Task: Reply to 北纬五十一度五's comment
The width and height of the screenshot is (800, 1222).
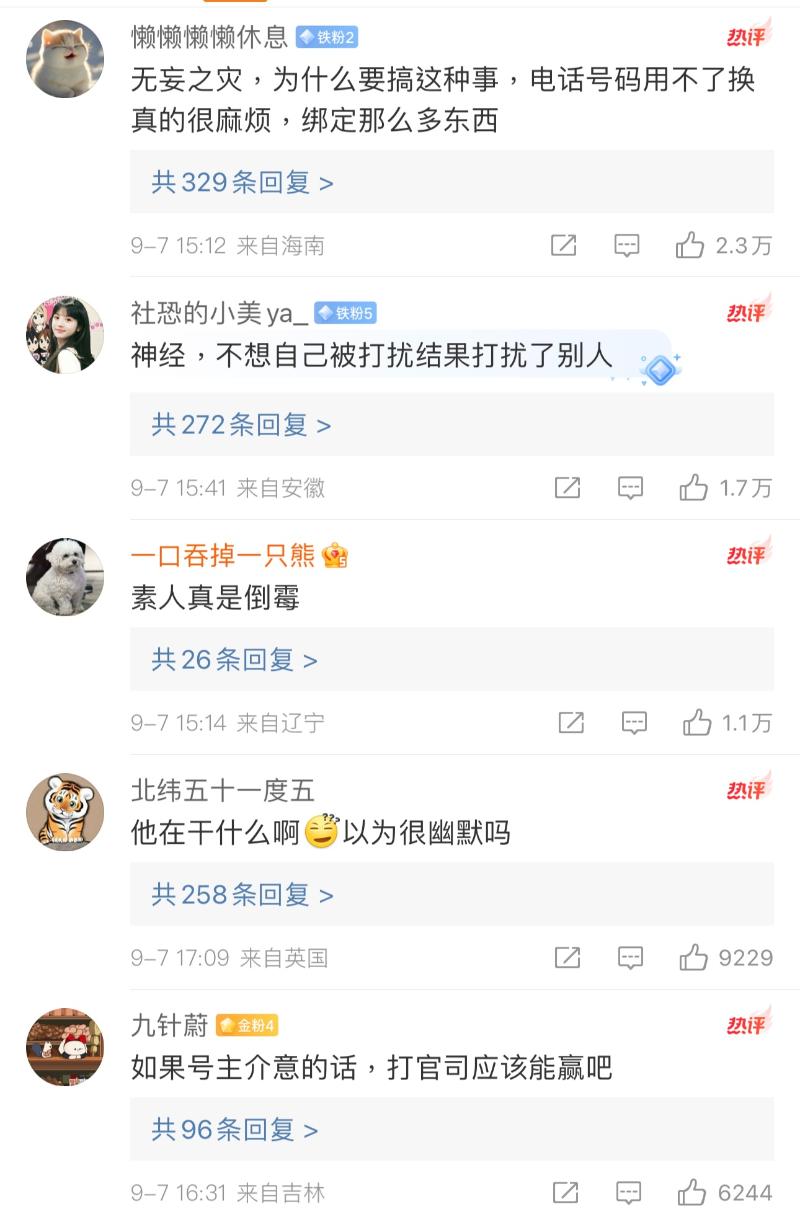Action: 630,958
